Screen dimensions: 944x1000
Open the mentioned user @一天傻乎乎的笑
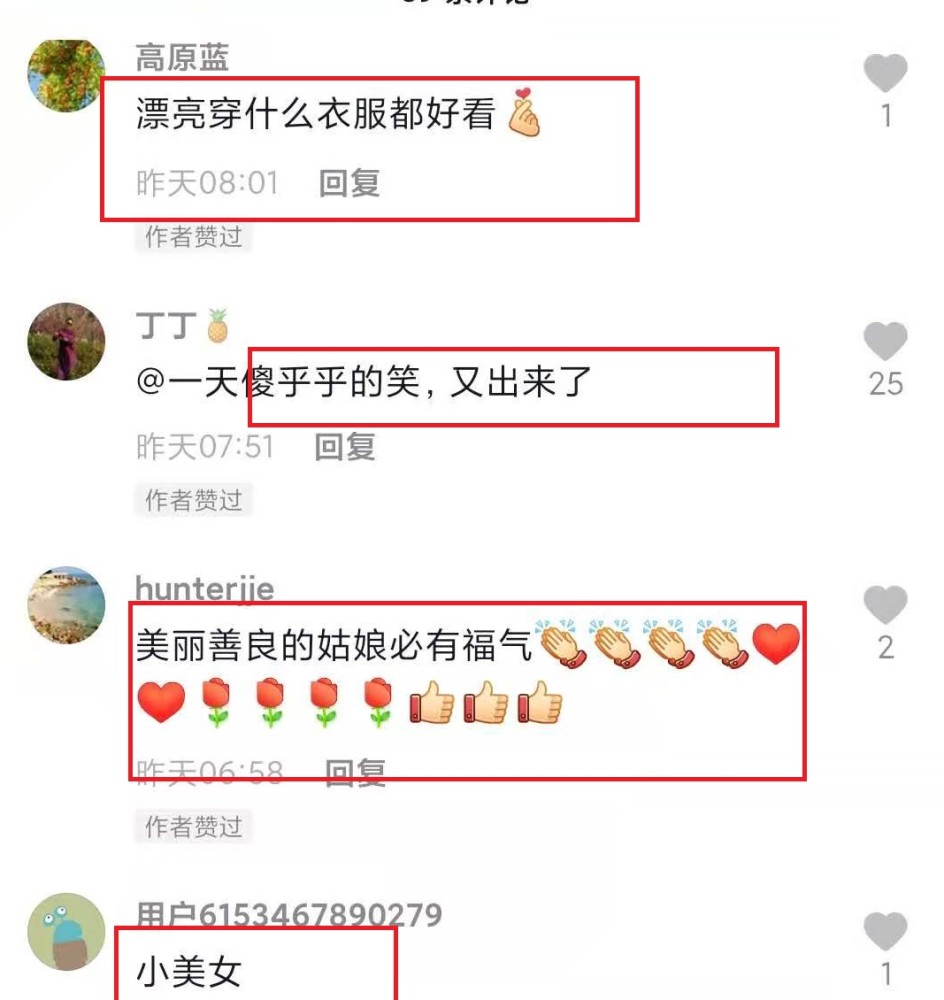pos(279,382)
